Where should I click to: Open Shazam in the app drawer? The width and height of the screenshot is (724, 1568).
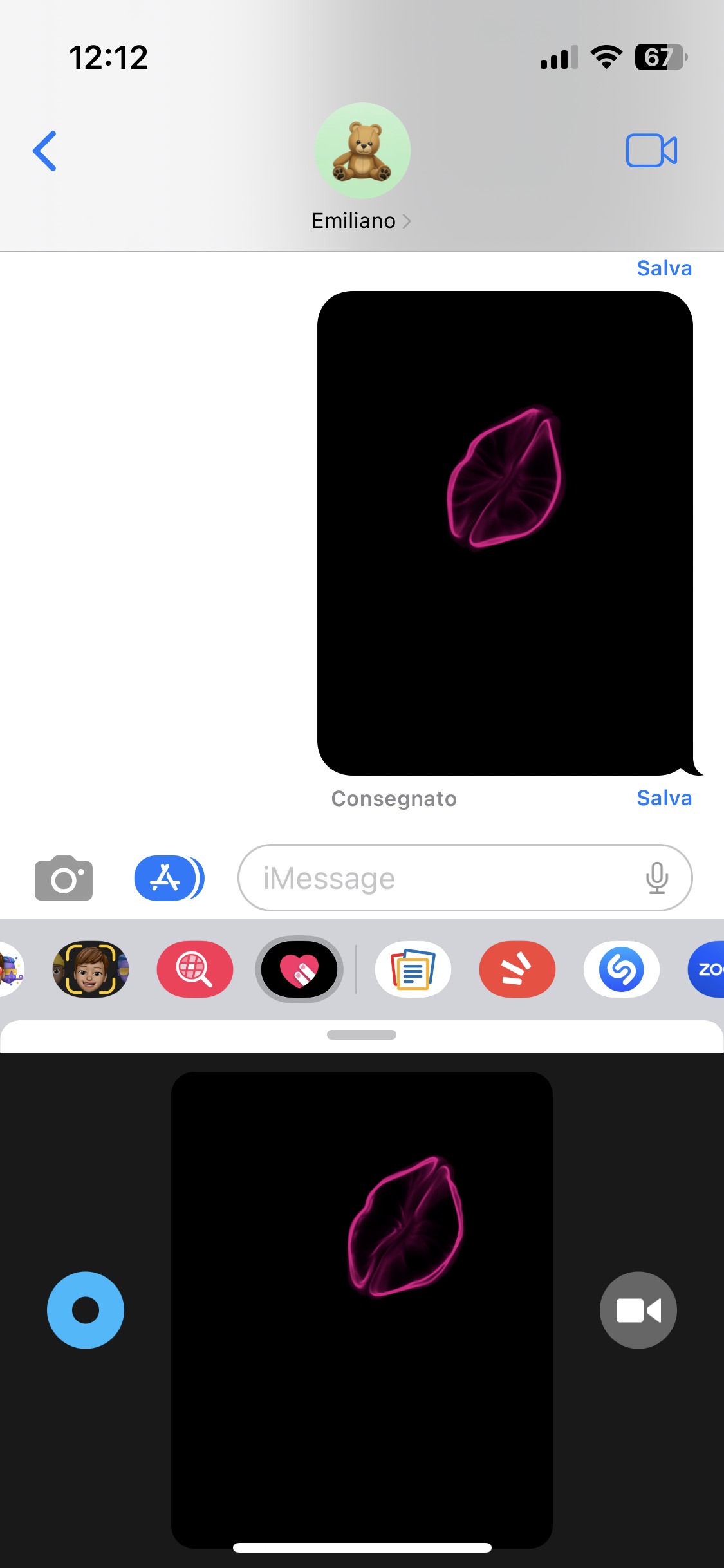622,969
